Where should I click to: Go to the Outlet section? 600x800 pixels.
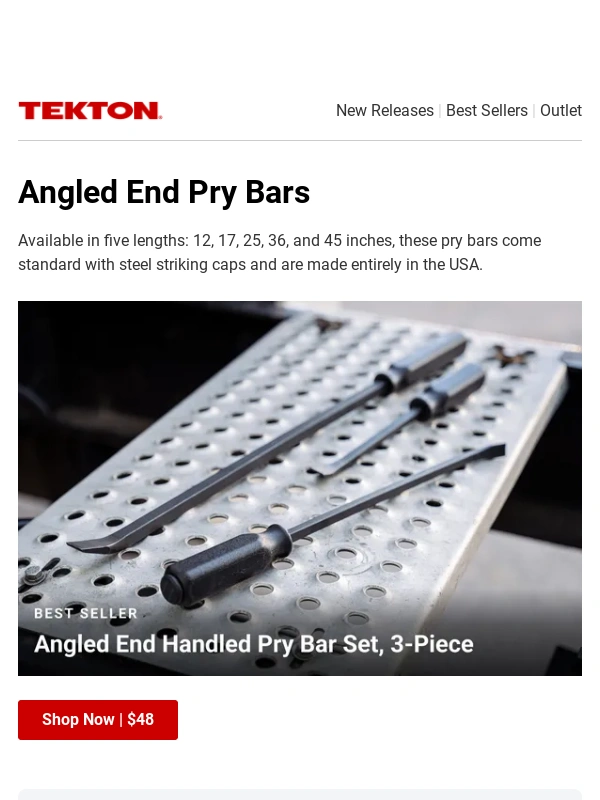point(560,111)
